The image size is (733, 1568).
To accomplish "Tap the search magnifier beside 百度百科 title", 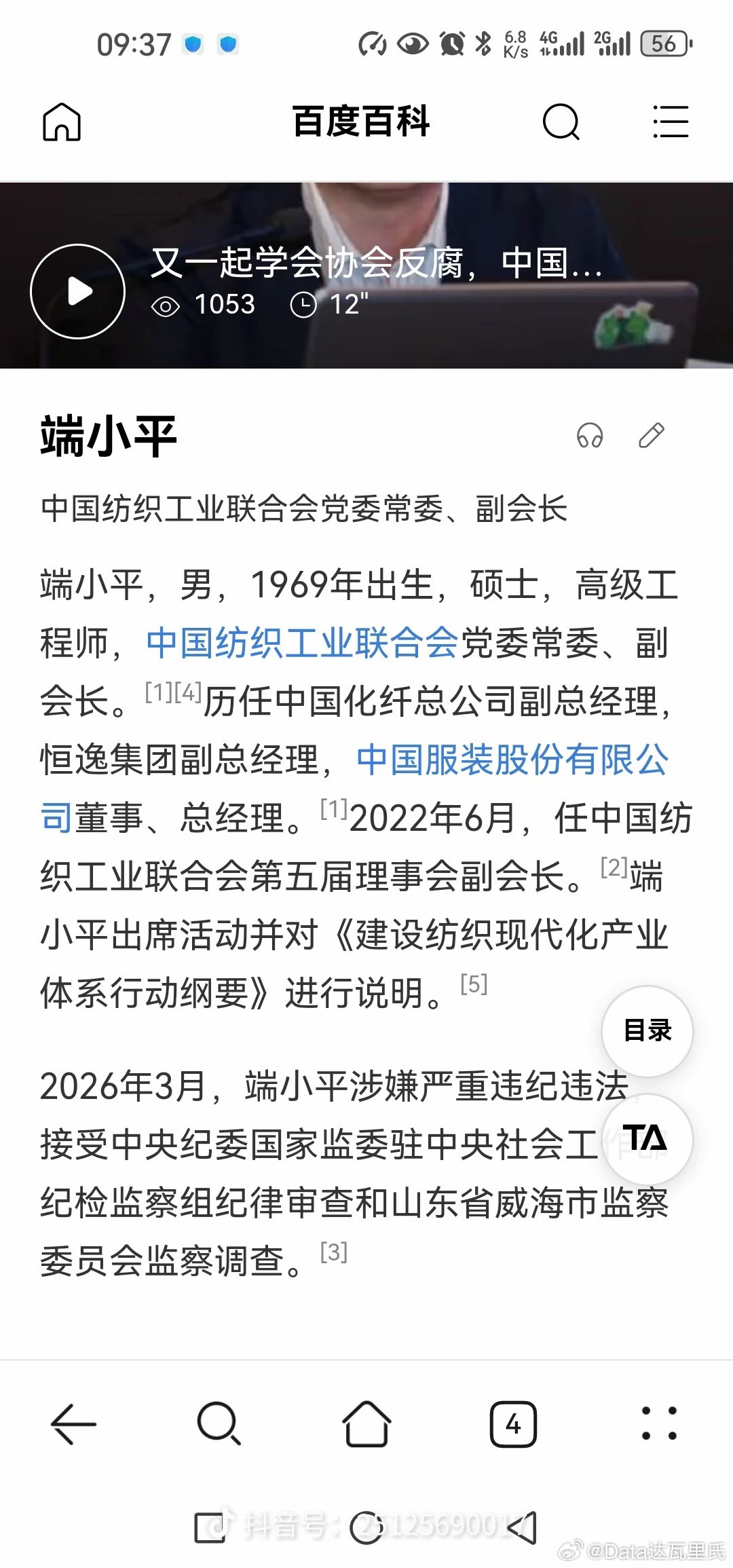I will tap(561, 123).
